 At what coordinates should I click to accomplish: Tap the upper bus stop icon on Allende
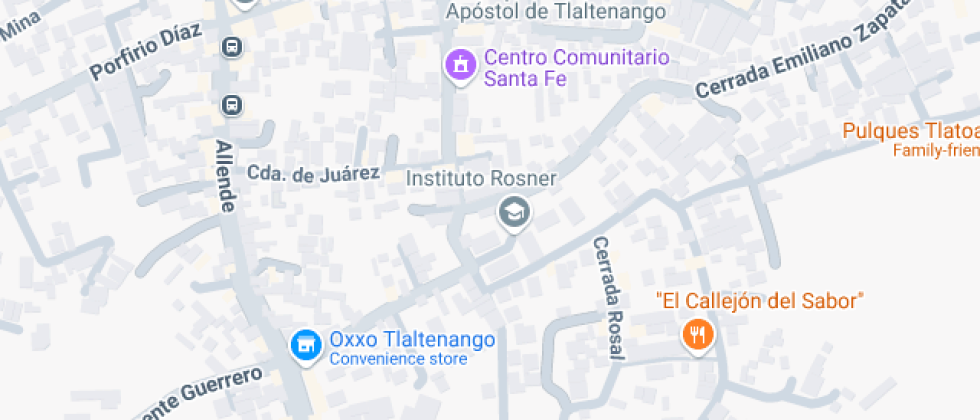[x=231, y=46]
